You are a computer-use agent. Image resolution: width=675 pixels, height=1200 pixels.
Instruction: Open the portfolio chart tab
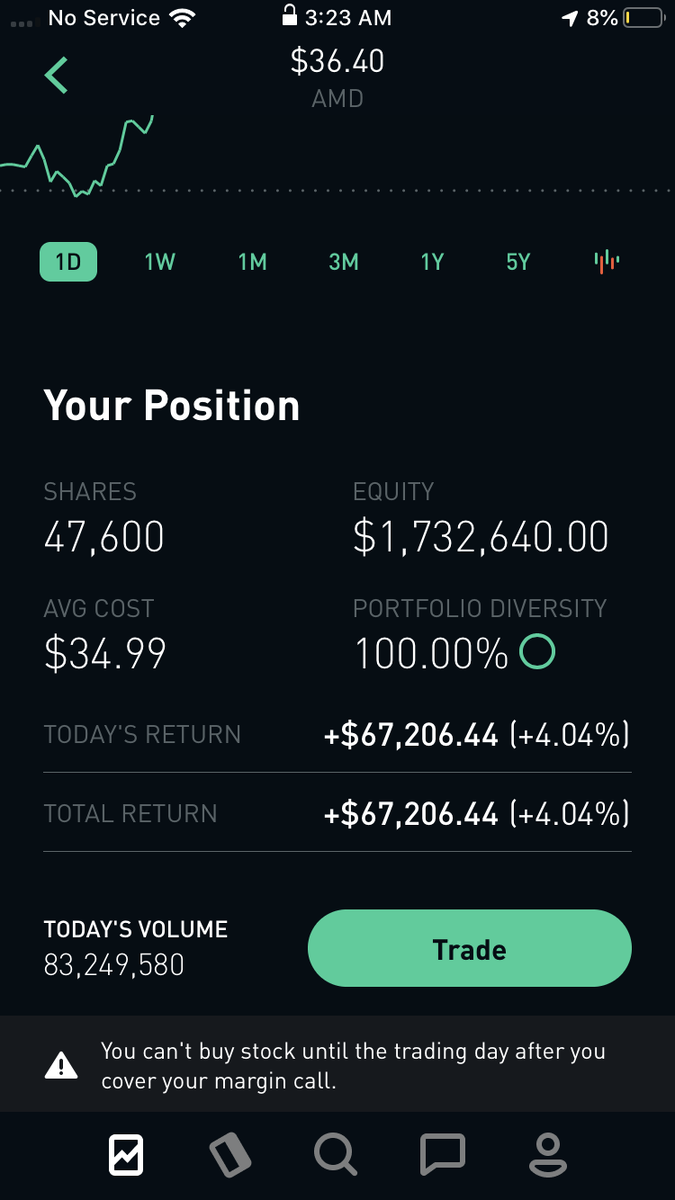coord(126,1156)
